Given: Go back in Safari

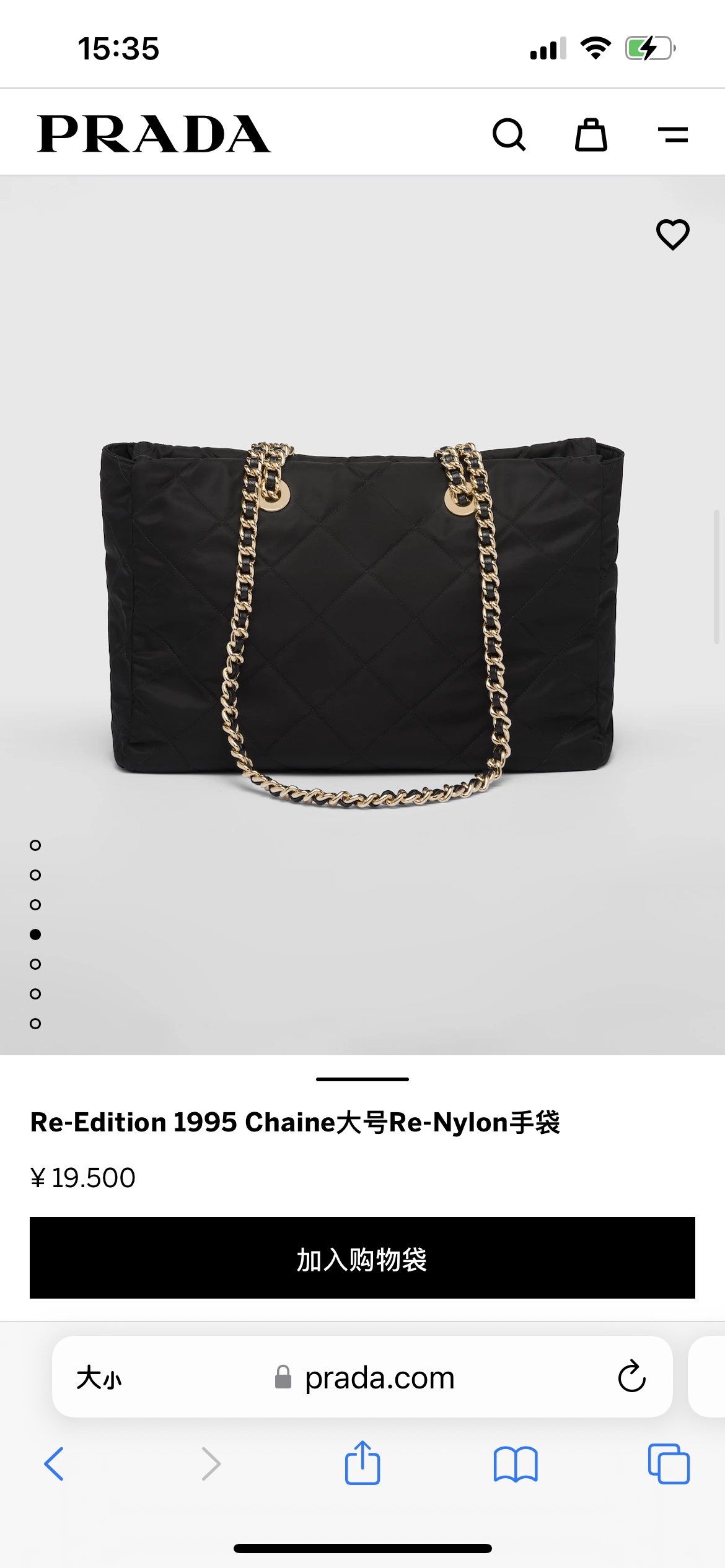Looking at the screenshot, I should [55, 1464].
